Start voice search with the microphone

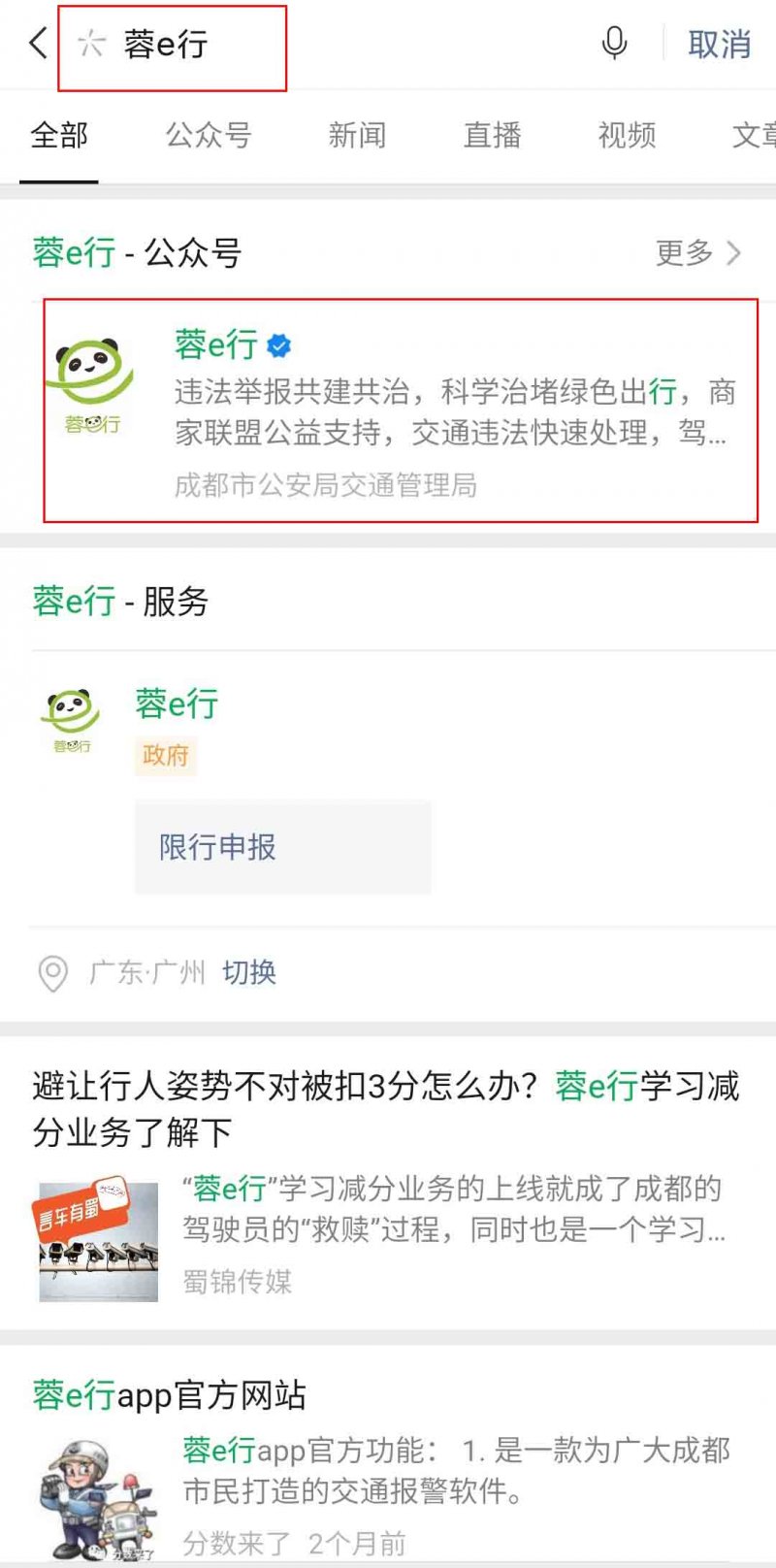point(614,44)
